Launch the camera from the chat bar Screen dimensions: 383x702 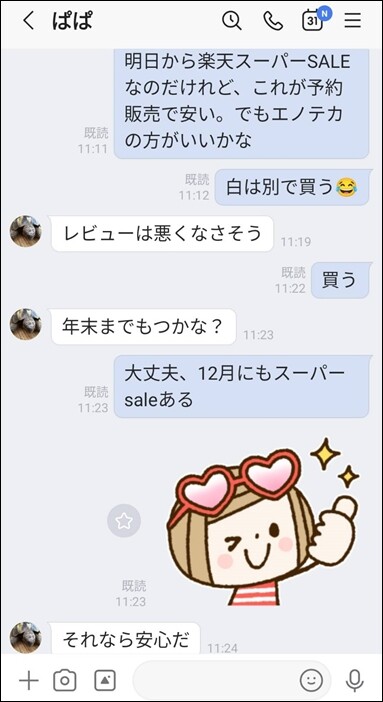tap(65, 681)
